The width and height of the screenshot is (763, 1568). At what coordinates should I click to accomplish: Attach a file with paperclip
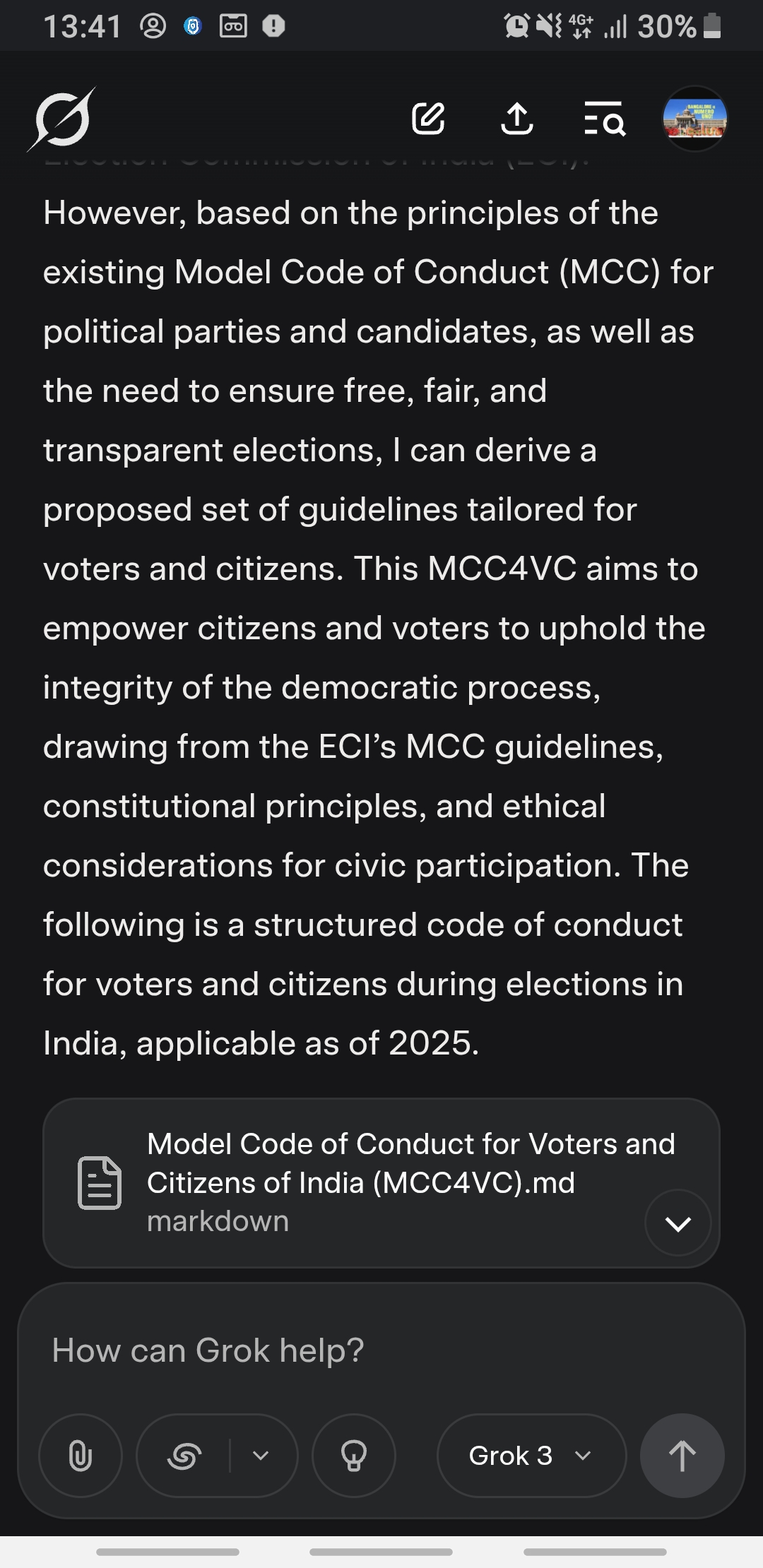[x=80, y=1455]
